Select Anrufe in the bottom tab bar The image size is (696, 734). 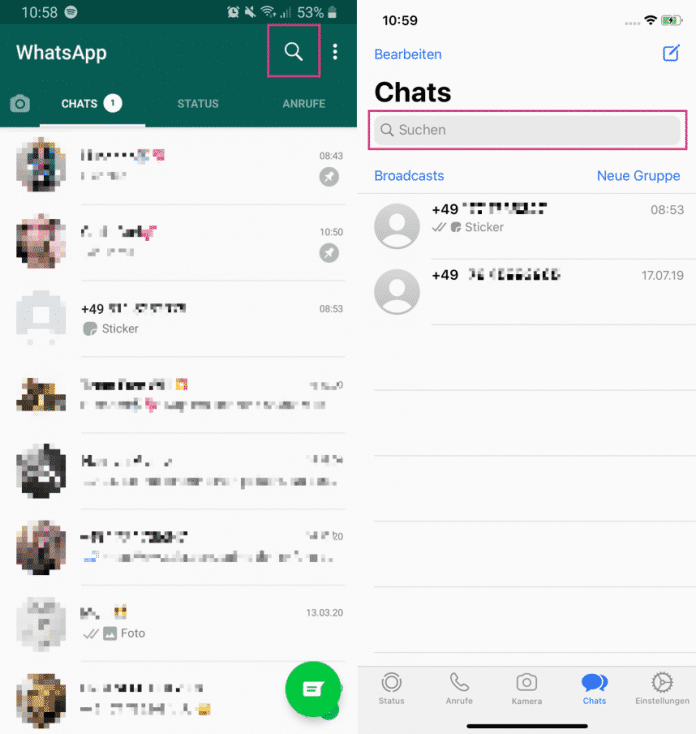[459, 688]
